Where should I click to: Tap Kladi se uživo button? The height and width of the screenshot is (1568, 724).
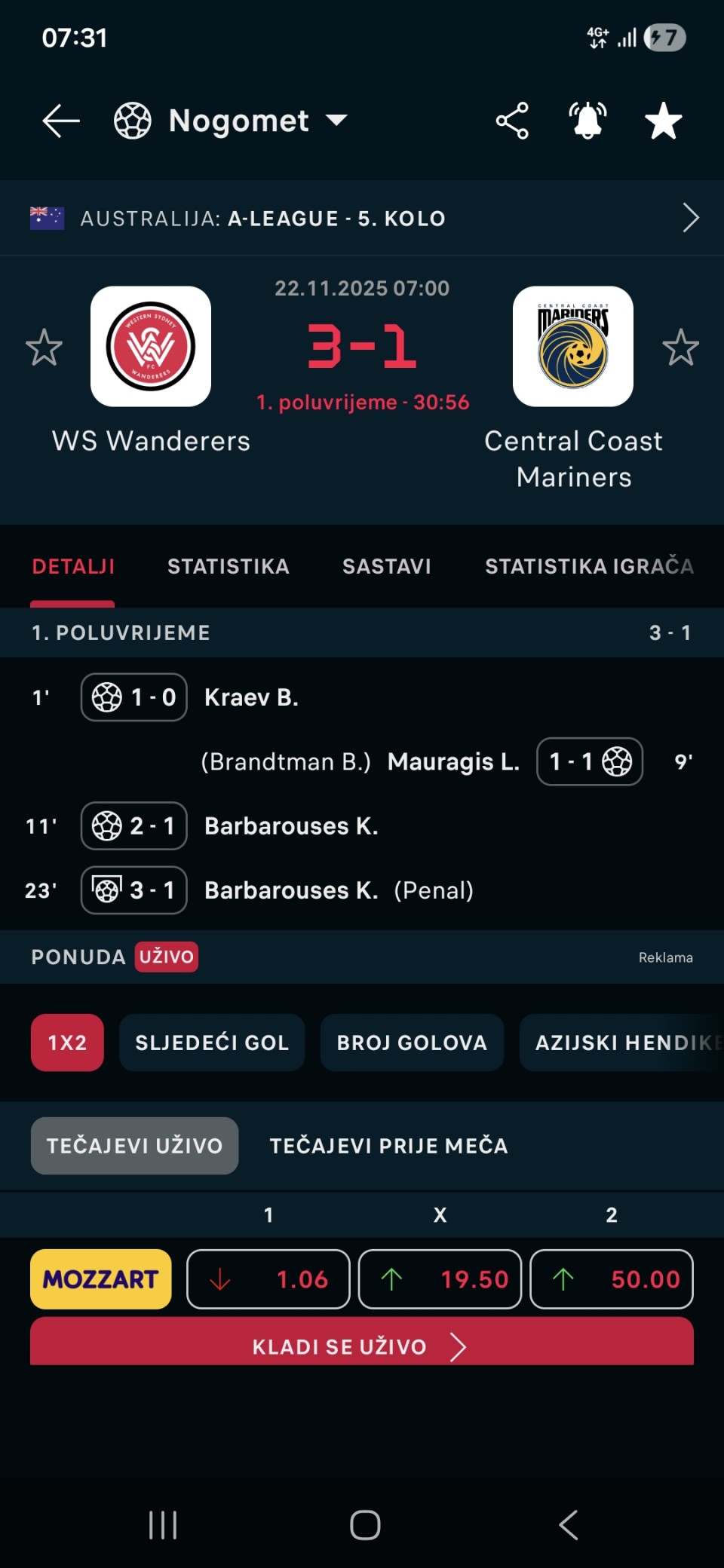pyautogui.click(x=362, y=1346)
